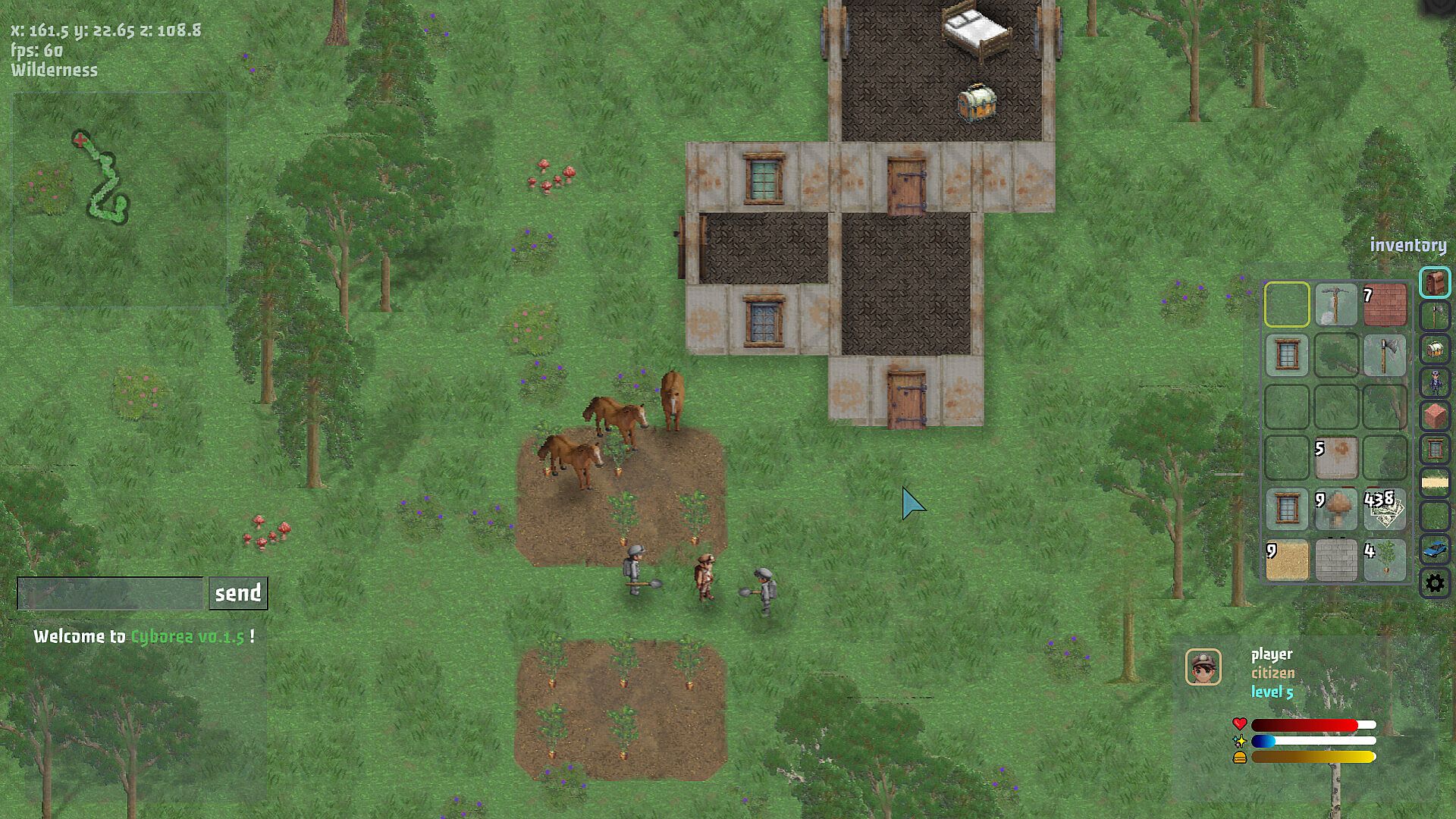The width and height of the screenshot is (1456, 819).
Task: Select the sand path tab in sidebar
Action: pos(1435,482)
